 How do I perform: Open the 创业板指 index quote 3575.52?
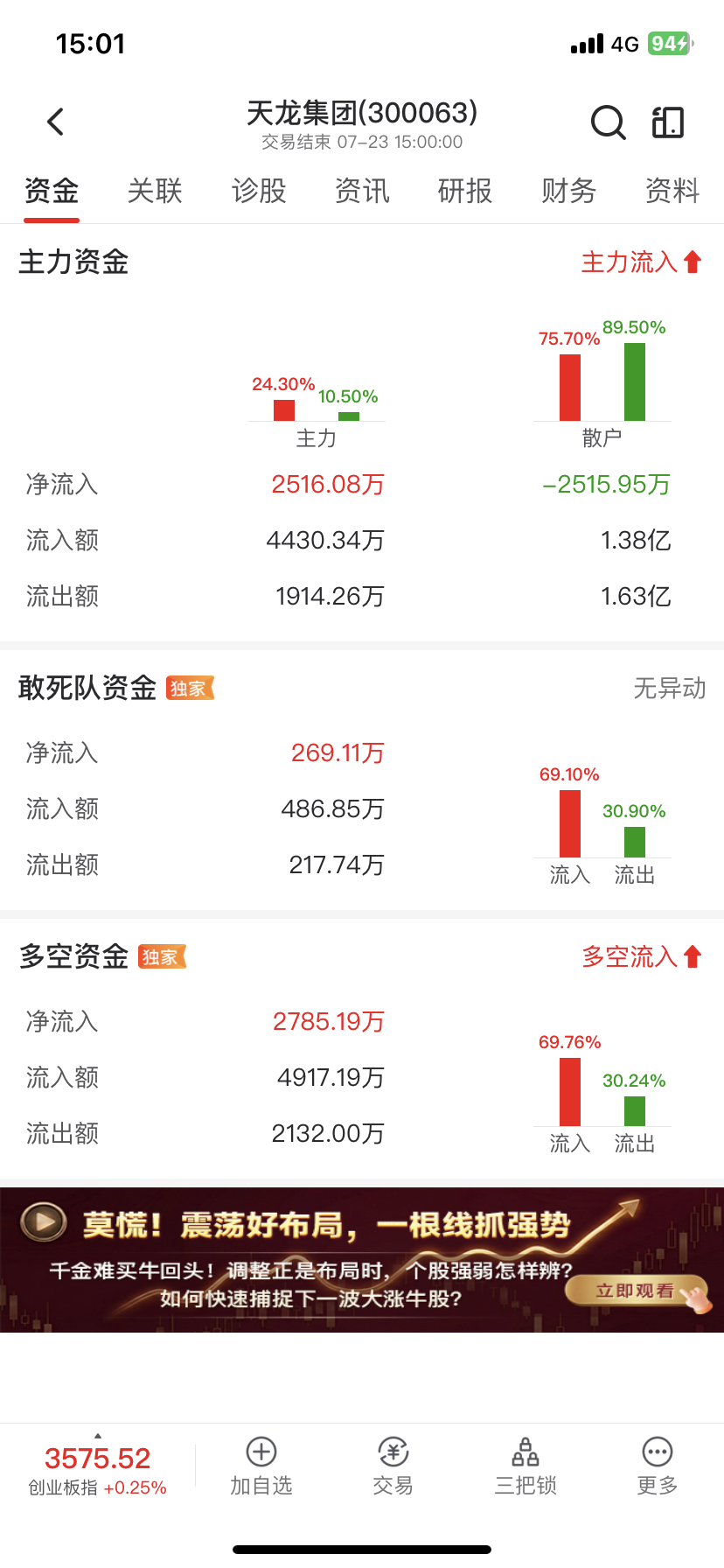pyautogui.click(x=97, y=1469)
